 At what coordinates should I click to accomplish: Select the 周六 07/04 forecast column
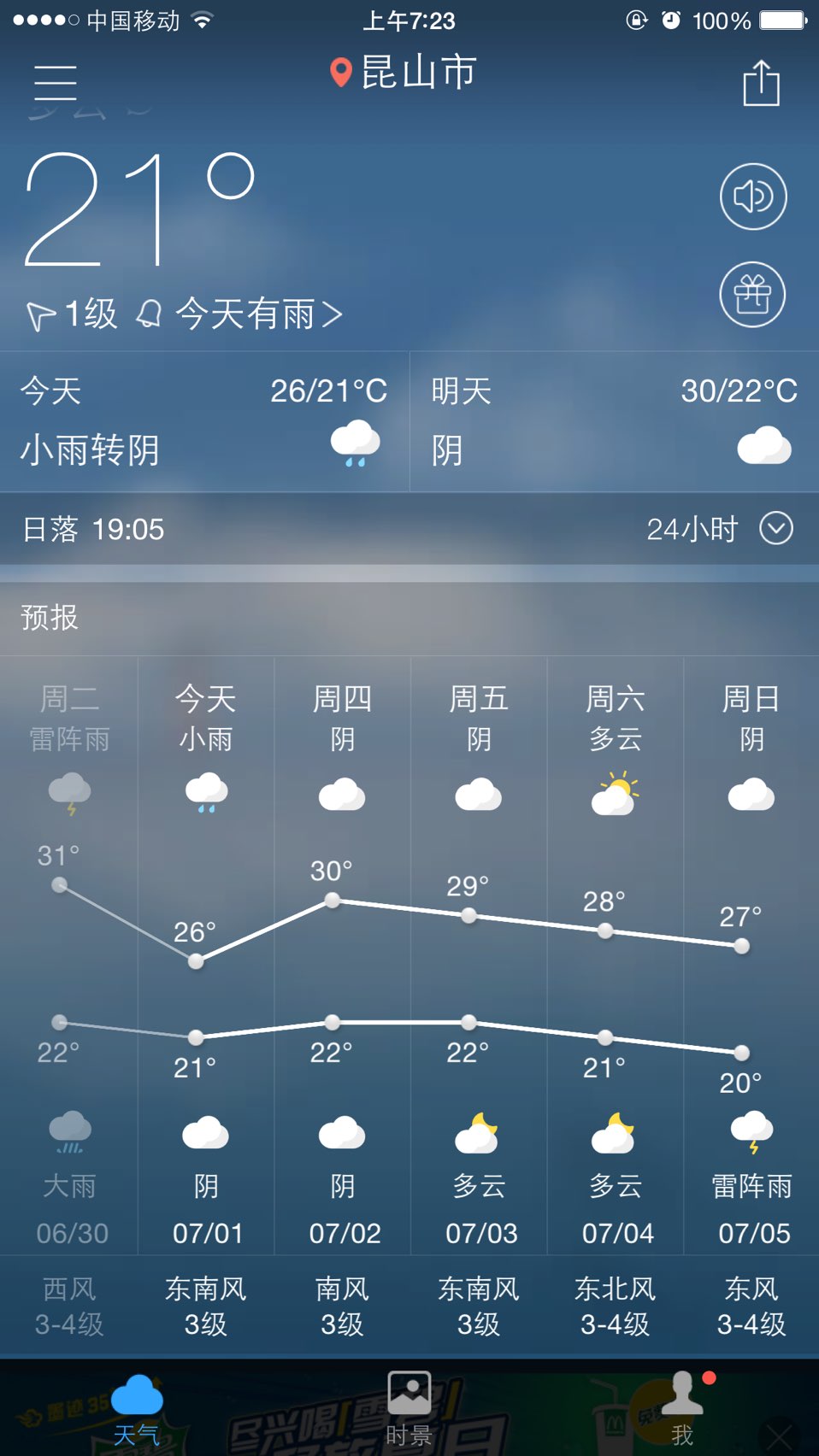click(x=616, y=957)
